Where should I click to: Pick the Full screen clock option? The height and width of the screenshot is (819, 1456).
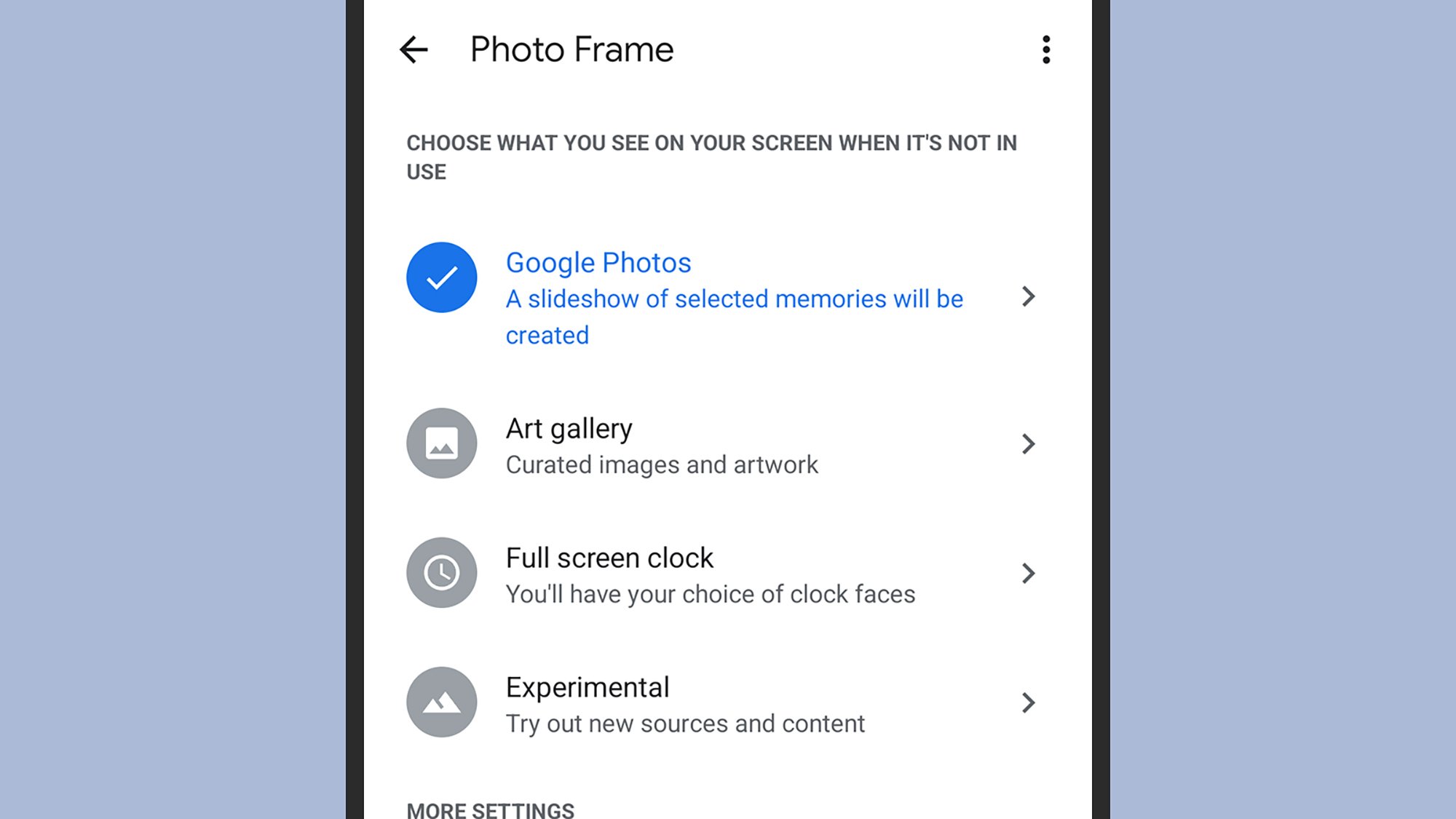tap(610, 558)
